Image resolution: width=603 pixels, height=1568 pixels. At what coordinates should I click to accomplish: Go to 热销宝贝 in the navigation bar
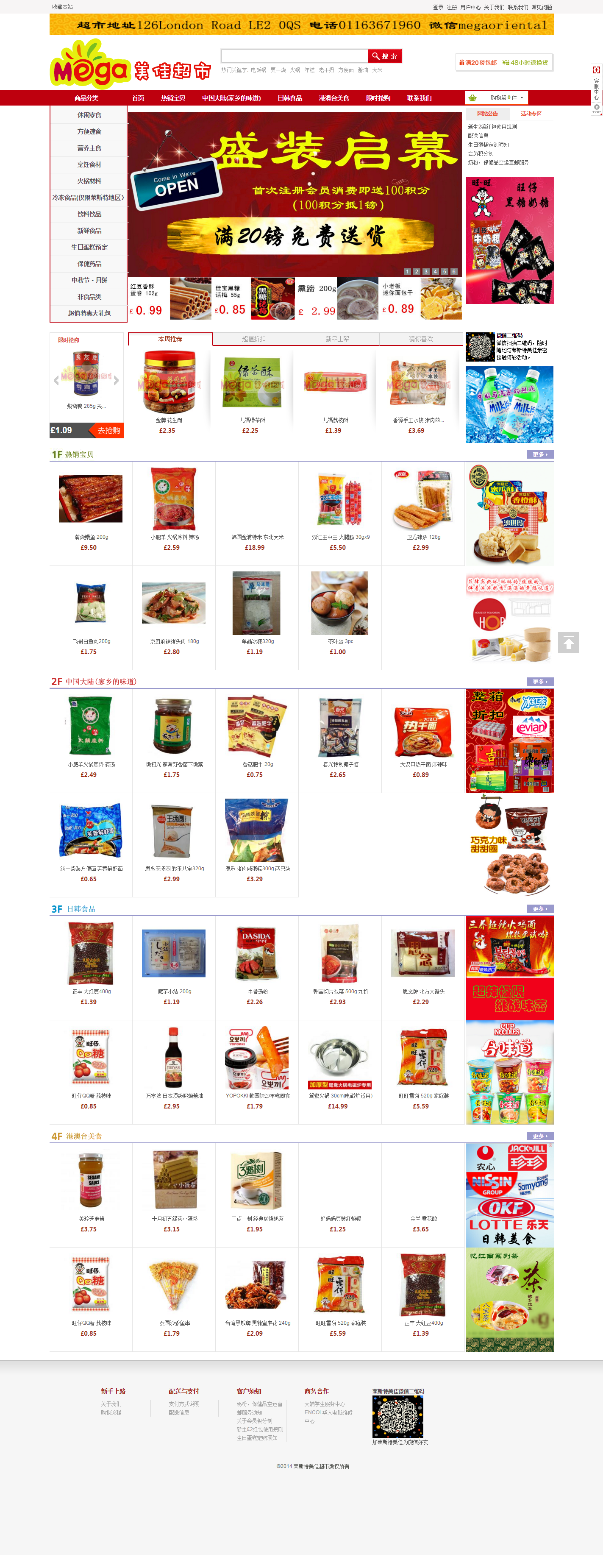tap(173, 98)
